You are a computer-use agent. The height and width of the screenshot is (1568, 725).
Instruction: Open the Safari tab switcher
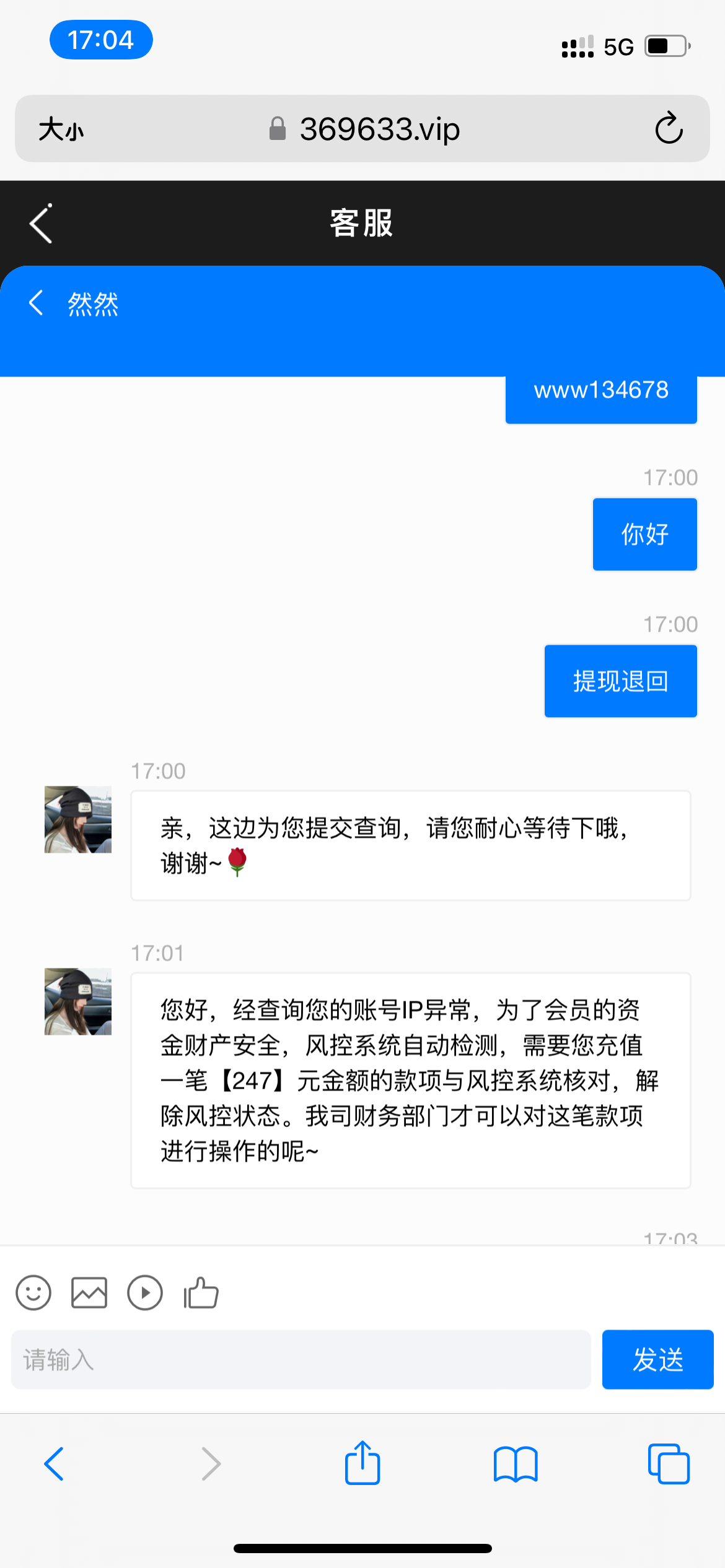[667, 1463]
